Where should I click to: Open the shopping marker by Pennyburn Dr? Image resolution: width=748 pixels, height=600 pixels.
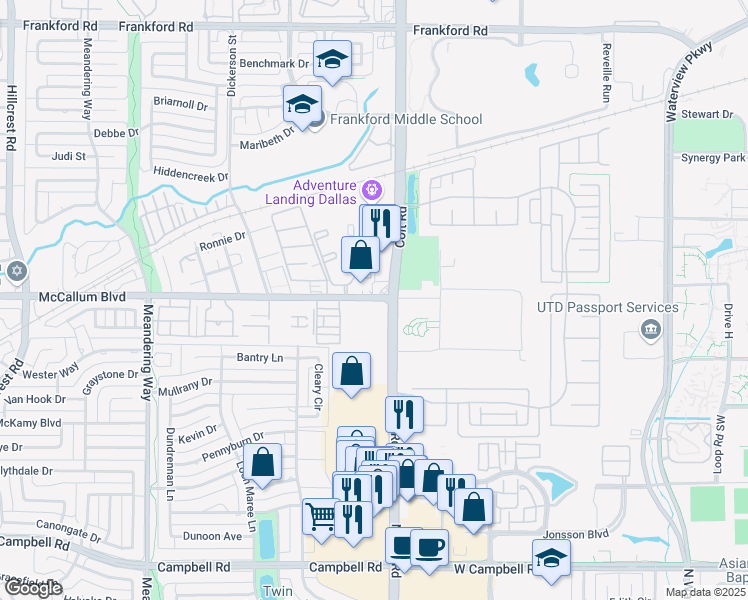click(x=262, y=463)
